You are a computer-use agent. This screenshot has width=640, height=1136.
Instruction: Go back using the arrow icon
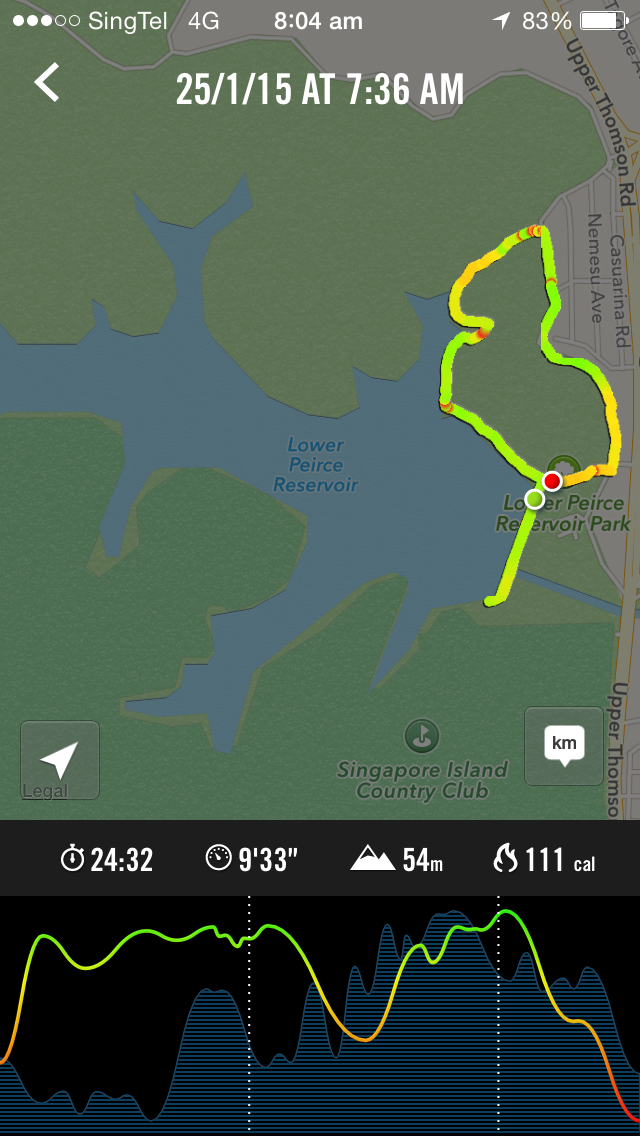click(x=47, y=83)
